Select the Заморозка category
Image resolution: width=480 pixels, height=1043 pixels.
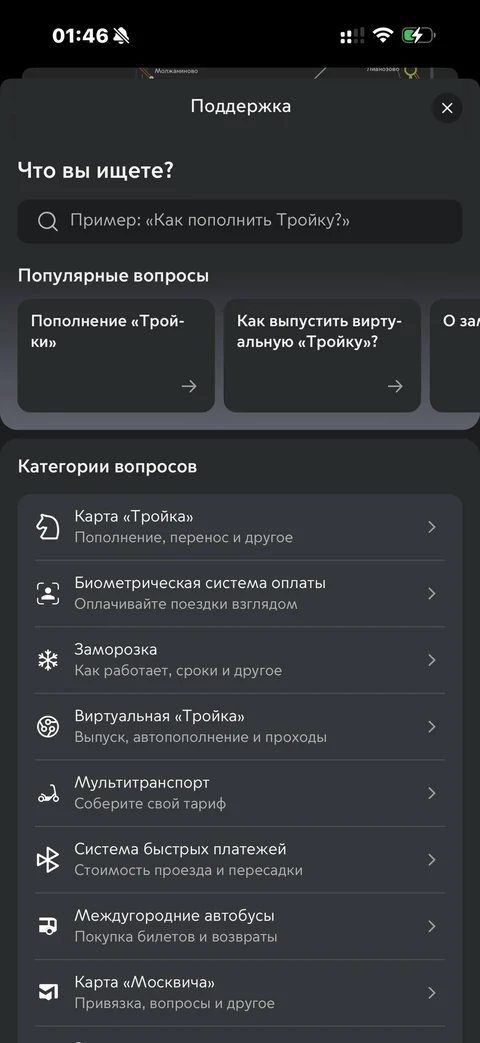pos(239,660)
